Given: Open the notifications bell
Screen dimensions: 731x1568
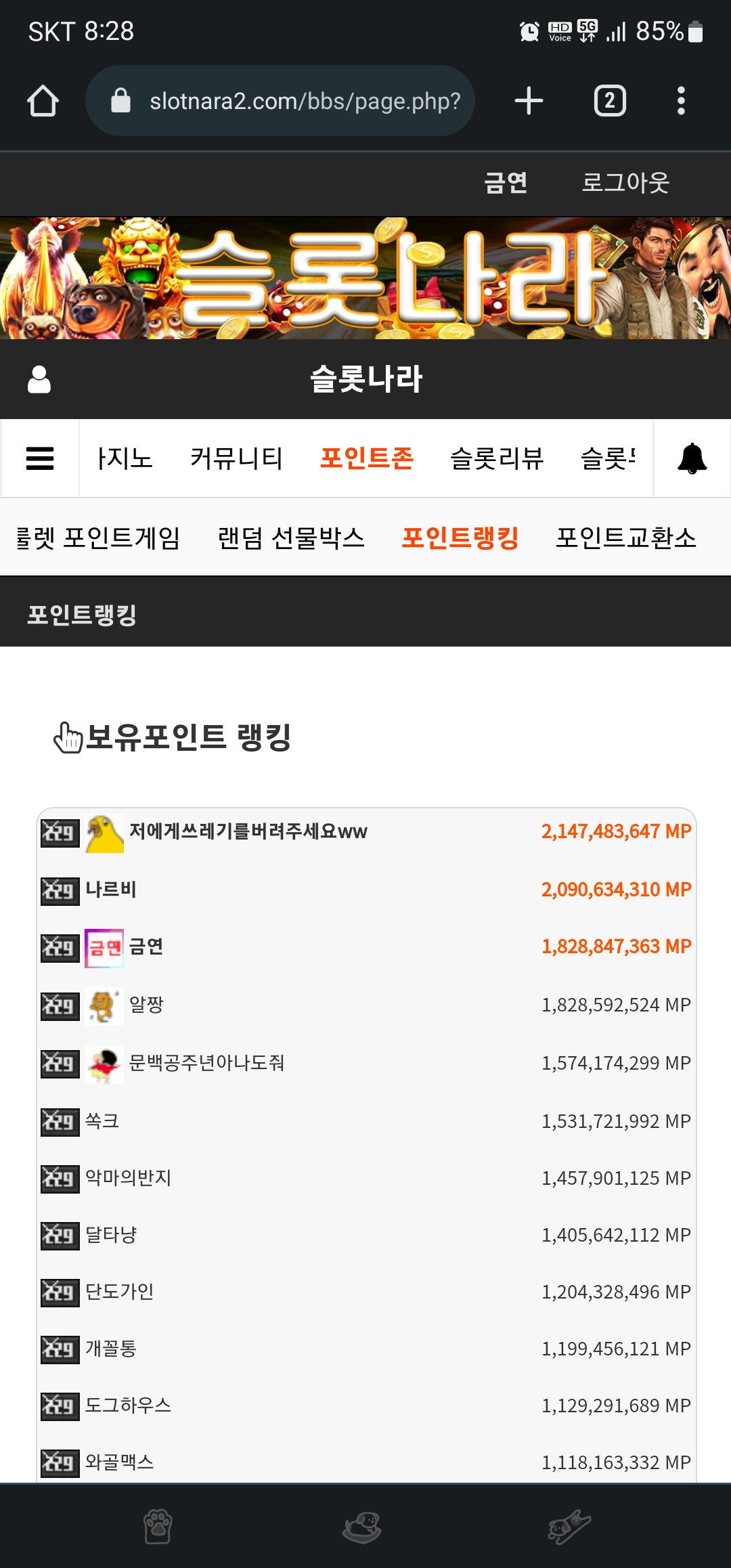Looking at the screenshot, I should (692, 458).
